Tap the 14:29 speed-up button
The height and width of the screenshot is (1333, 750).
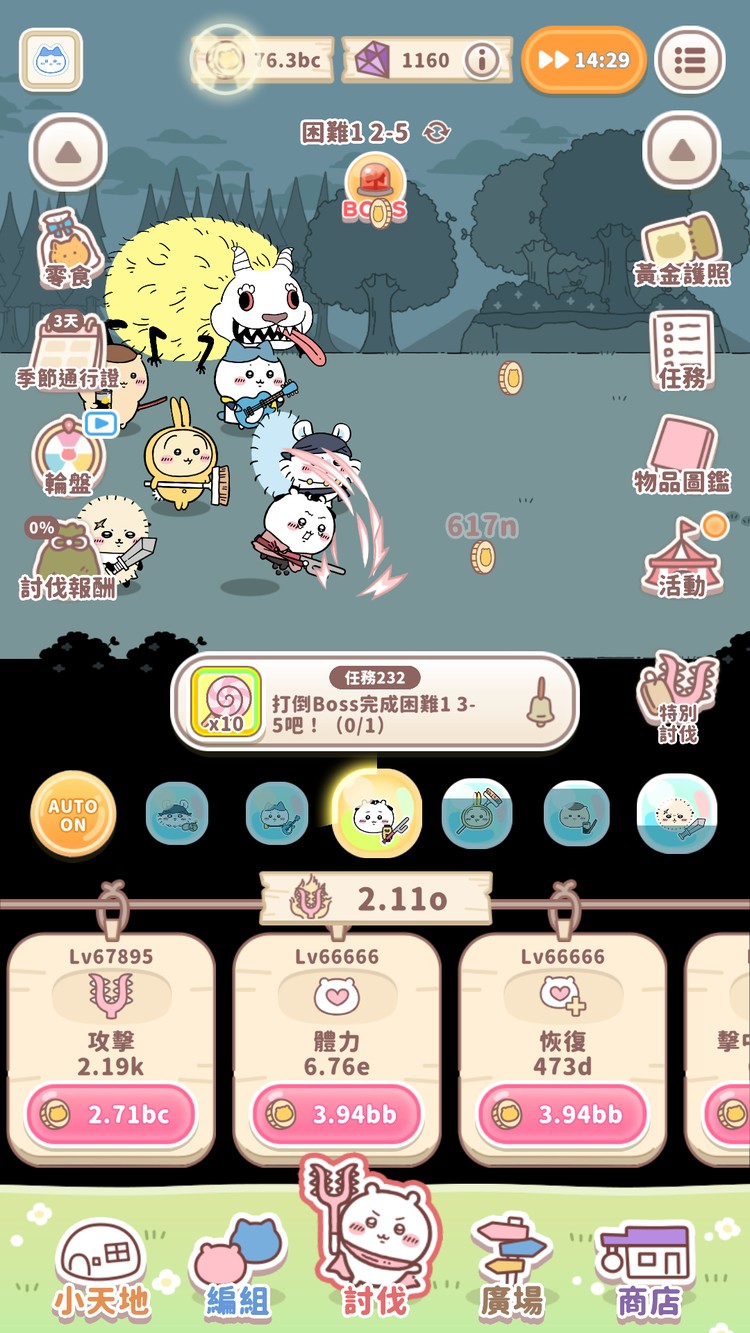(x=584, y=60)
